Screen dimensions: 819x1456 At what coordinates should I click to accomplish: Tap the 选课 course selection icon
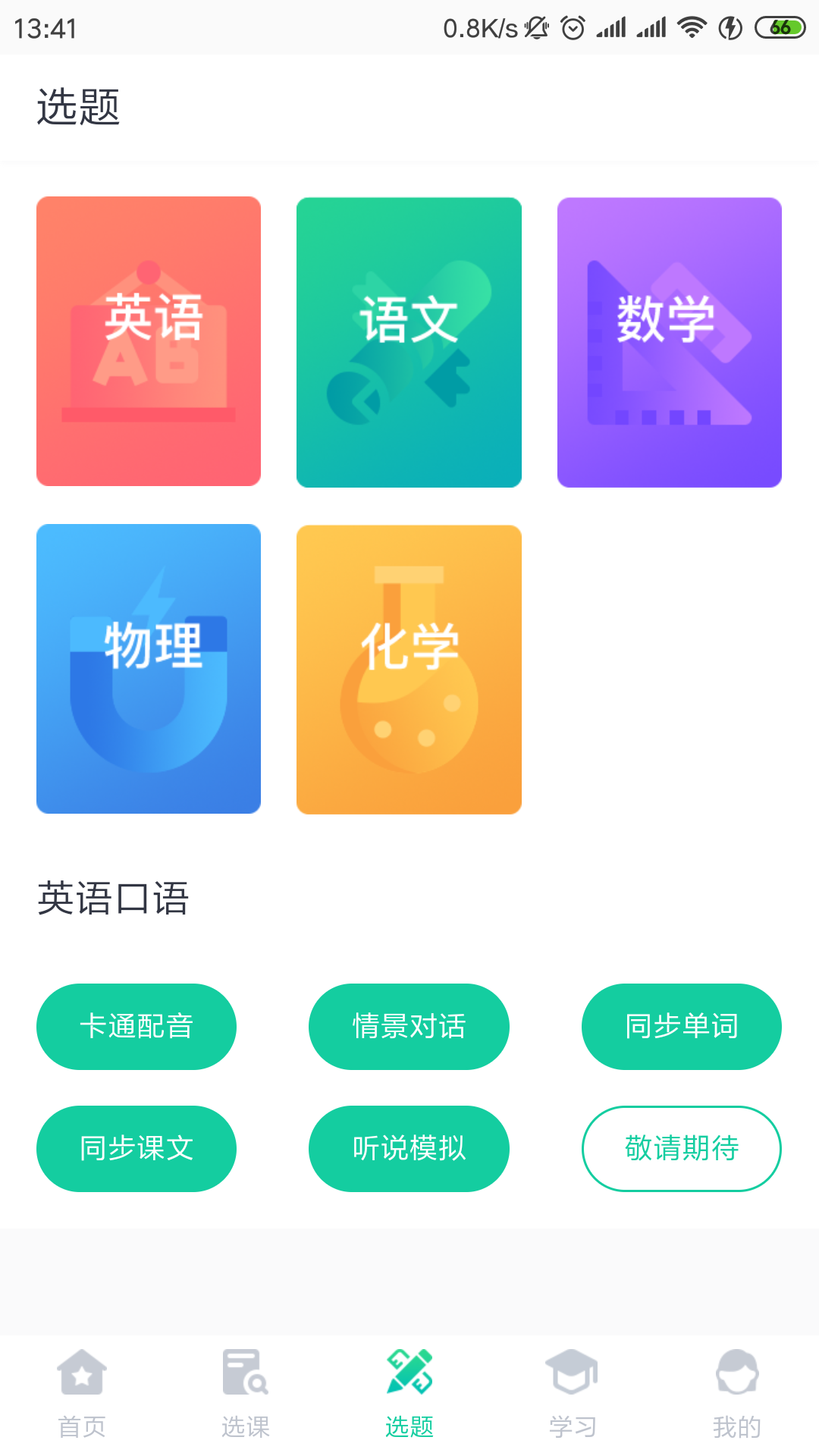coord(245,1373)
